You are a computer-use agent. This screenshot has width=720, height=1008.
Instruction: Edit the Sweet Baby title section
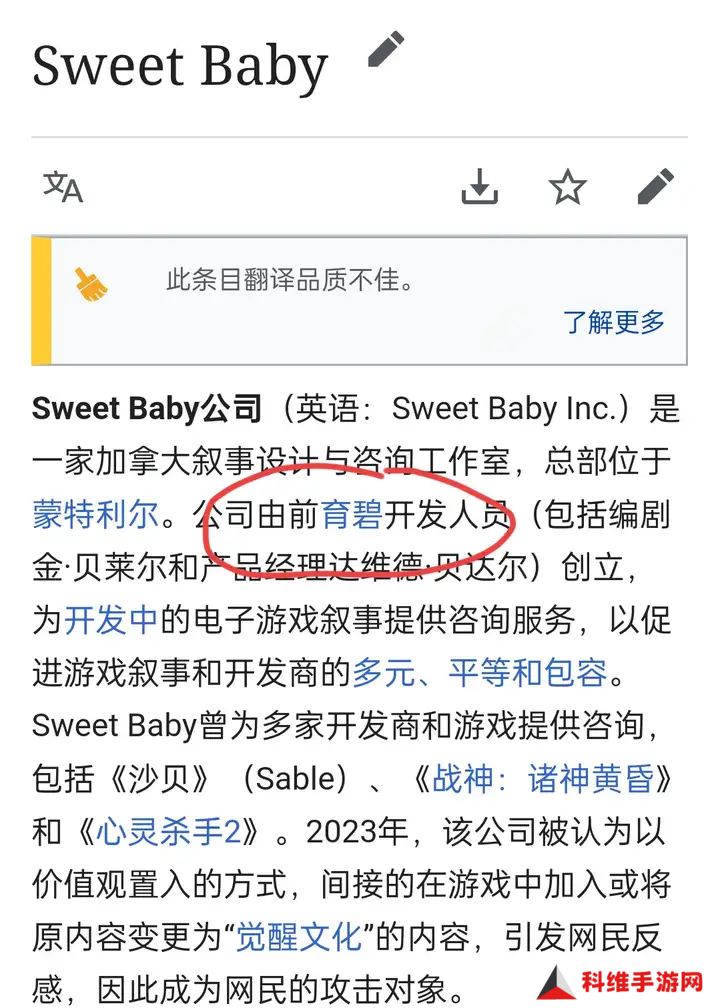(386, 50)
